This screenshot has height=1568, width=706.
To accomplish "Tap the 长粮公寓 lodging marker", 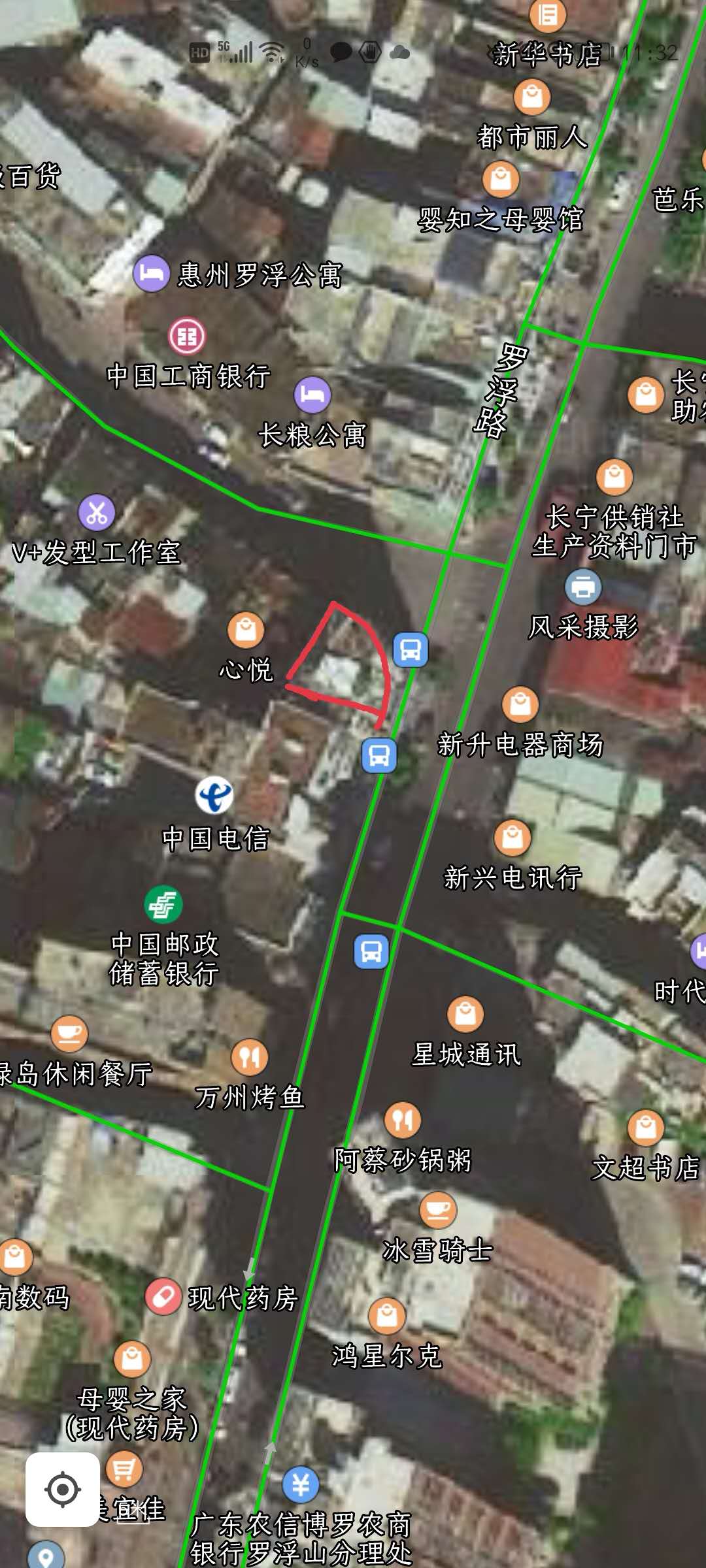I will coord(312,395).
